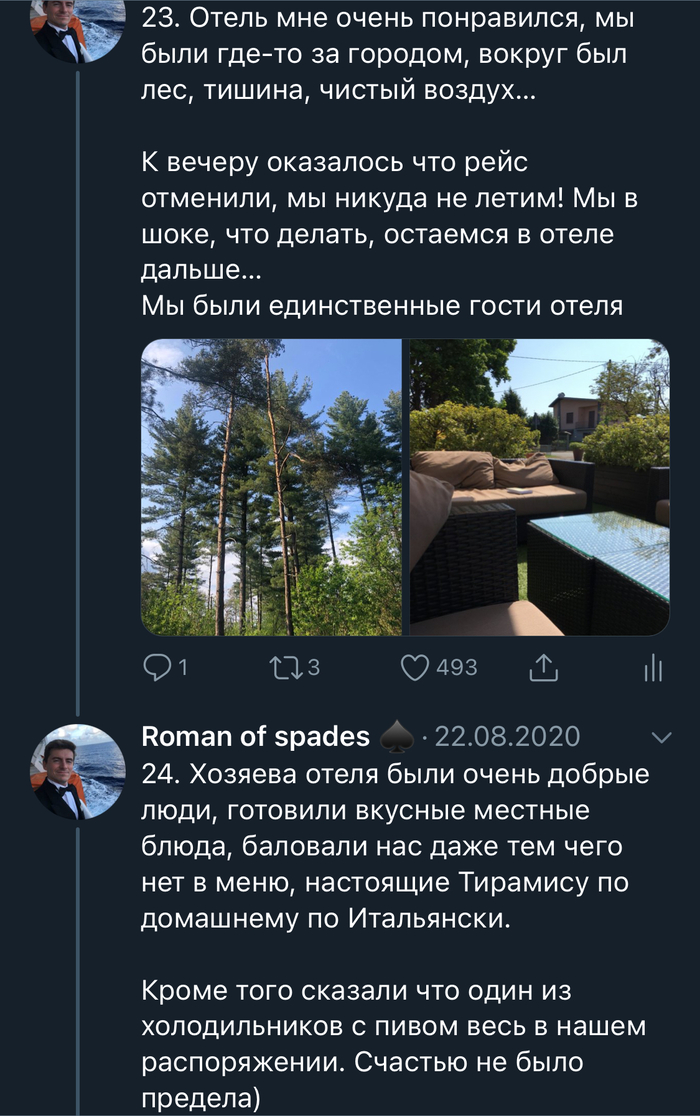Share tweet 23 via share icon
Image resolution: width=700 pixels, height=1116 pixels.
click(543, 667)
